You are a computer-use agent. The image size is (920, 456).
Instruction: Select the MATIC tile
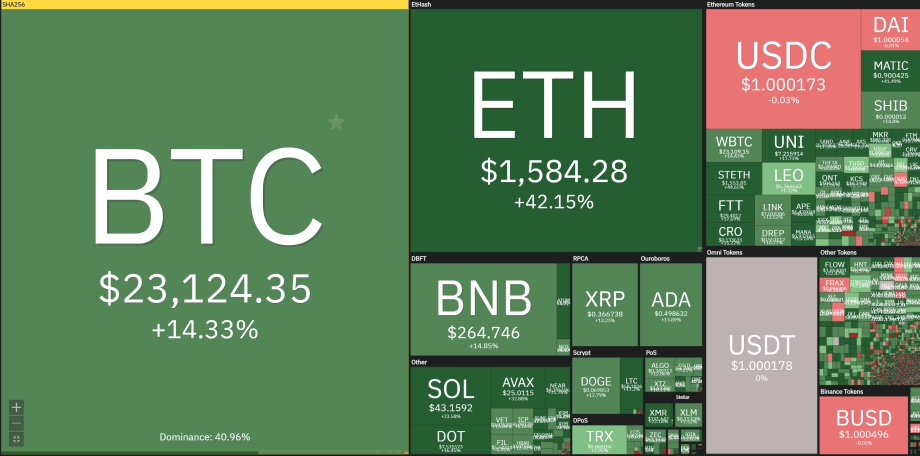click(890, 70)
